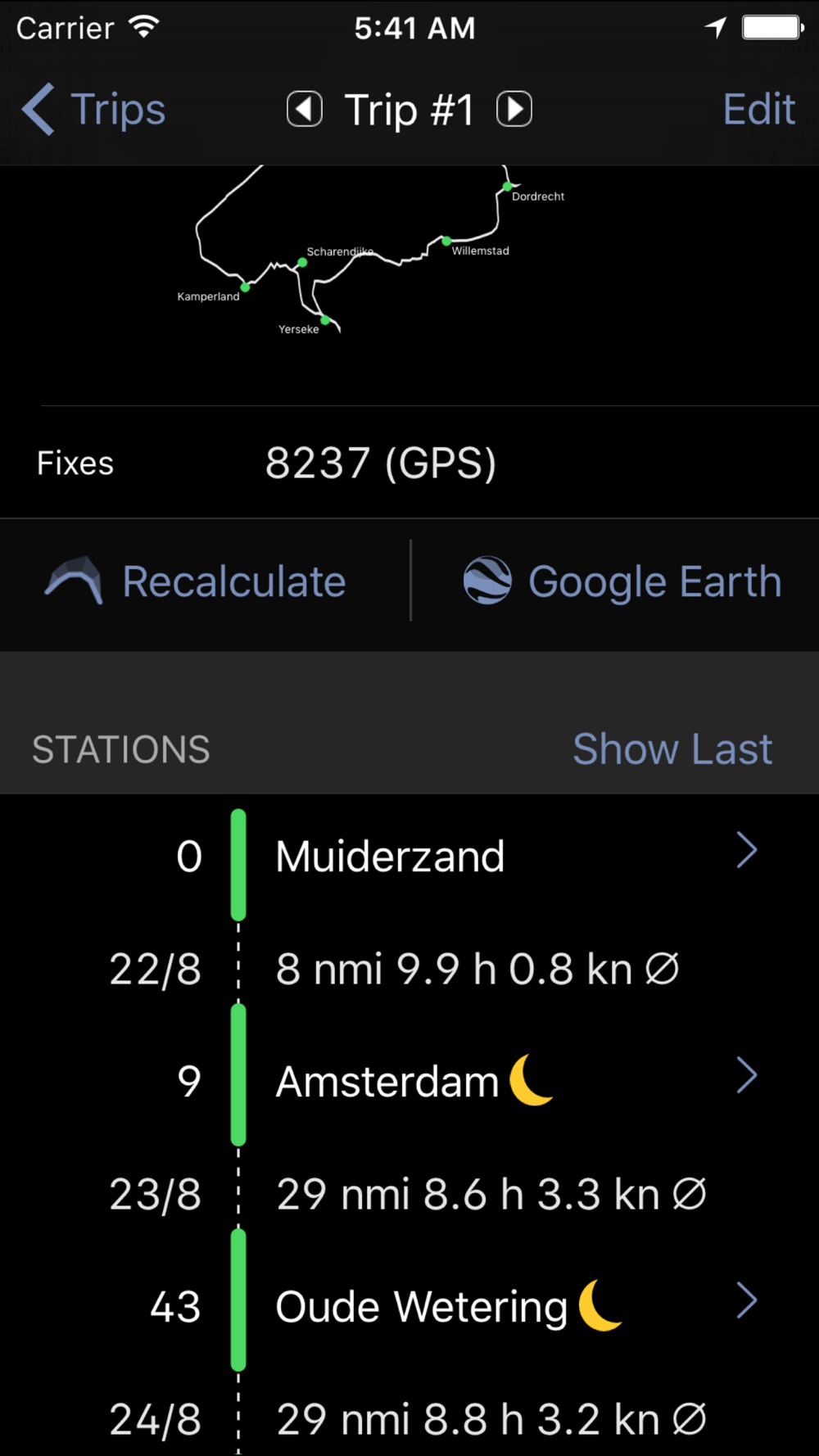Open the Amsterdam station details

[409, 1081]
